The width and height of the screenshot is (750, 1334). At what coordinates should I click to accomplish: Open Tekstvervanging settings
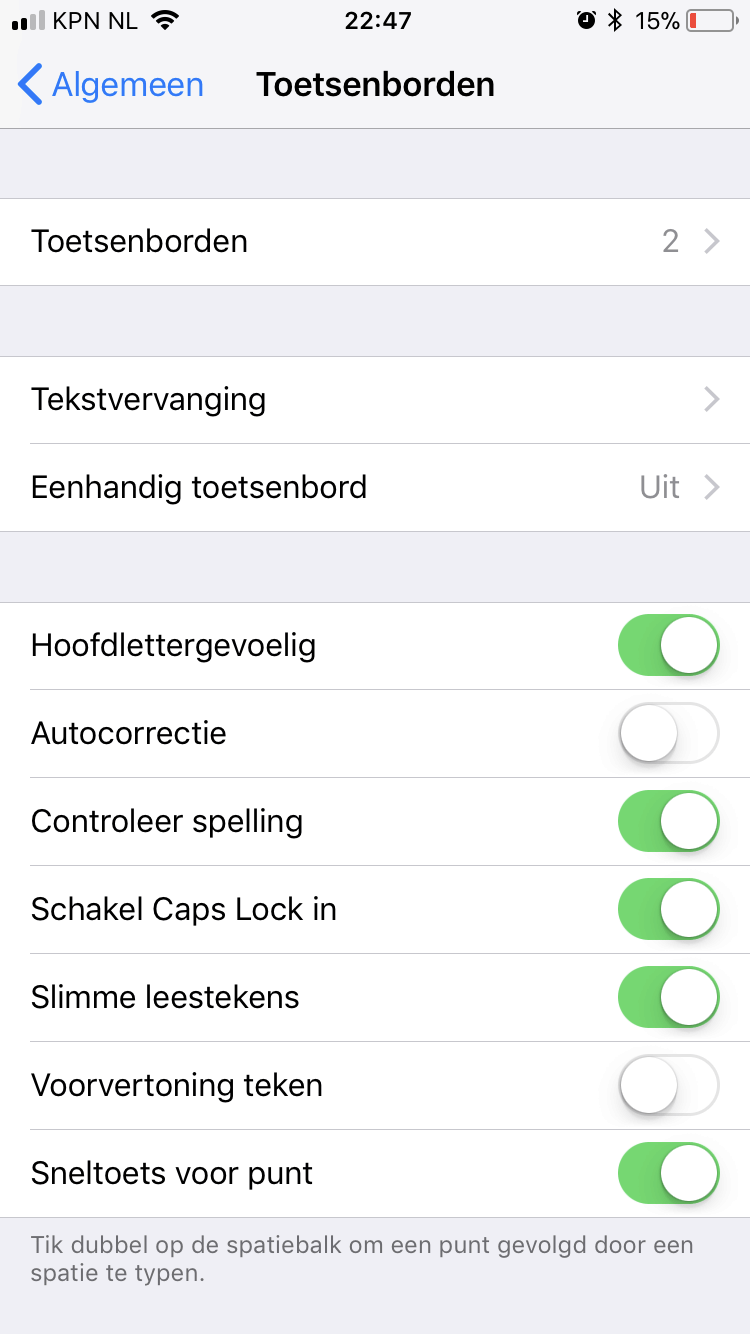pyautogui.click(x=375, y=400)
